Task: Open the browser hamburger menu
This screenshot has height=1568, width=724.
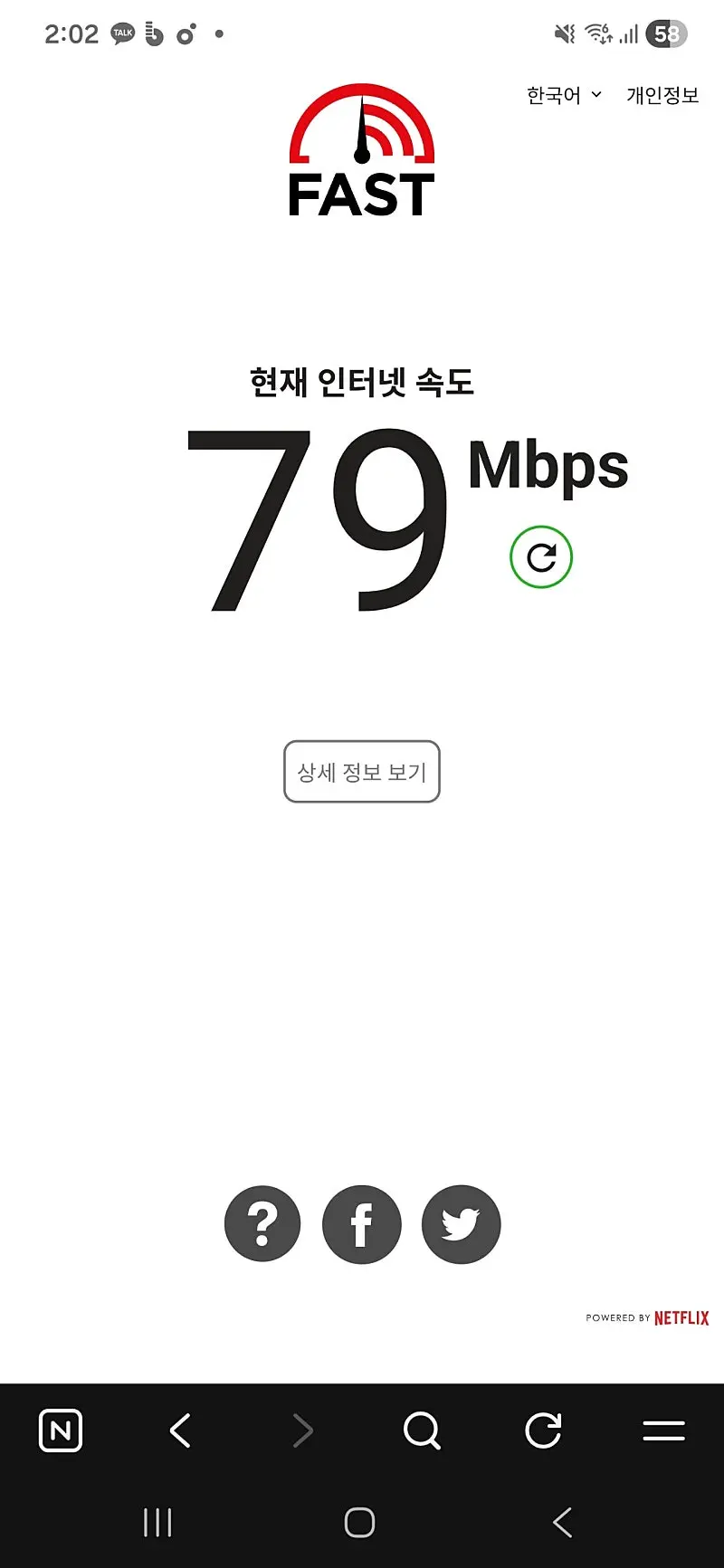Action: [663, 1430]
